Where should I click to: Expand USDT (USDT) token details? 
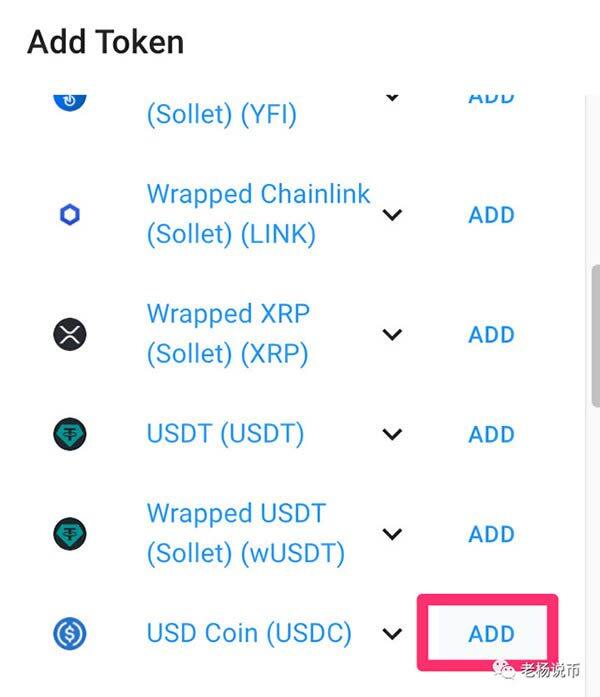point(393,434)
